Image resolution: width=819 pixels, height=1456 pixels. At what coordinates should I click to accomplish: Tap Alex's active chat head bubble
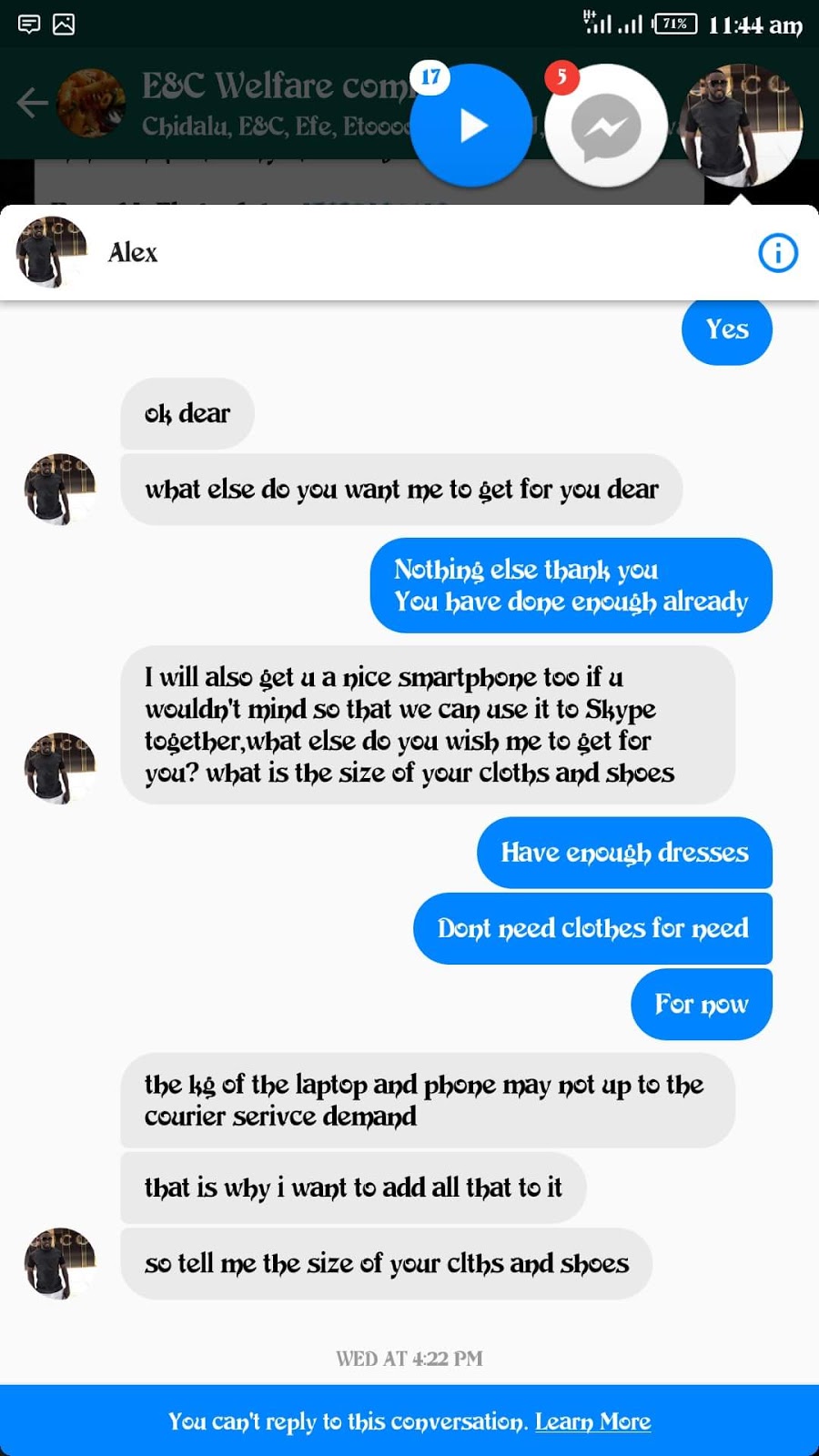tap(742, 125)
